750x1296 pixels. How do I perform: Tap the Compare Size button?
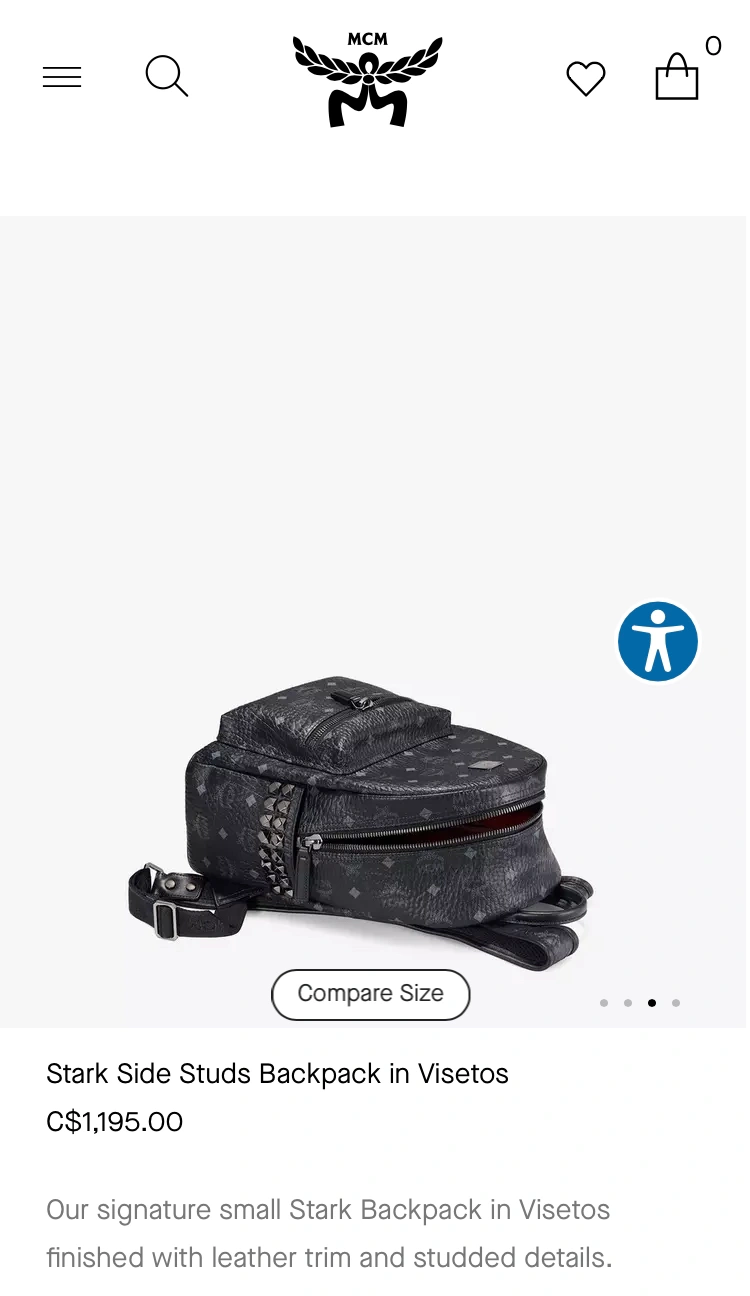(x=371, y=994)
